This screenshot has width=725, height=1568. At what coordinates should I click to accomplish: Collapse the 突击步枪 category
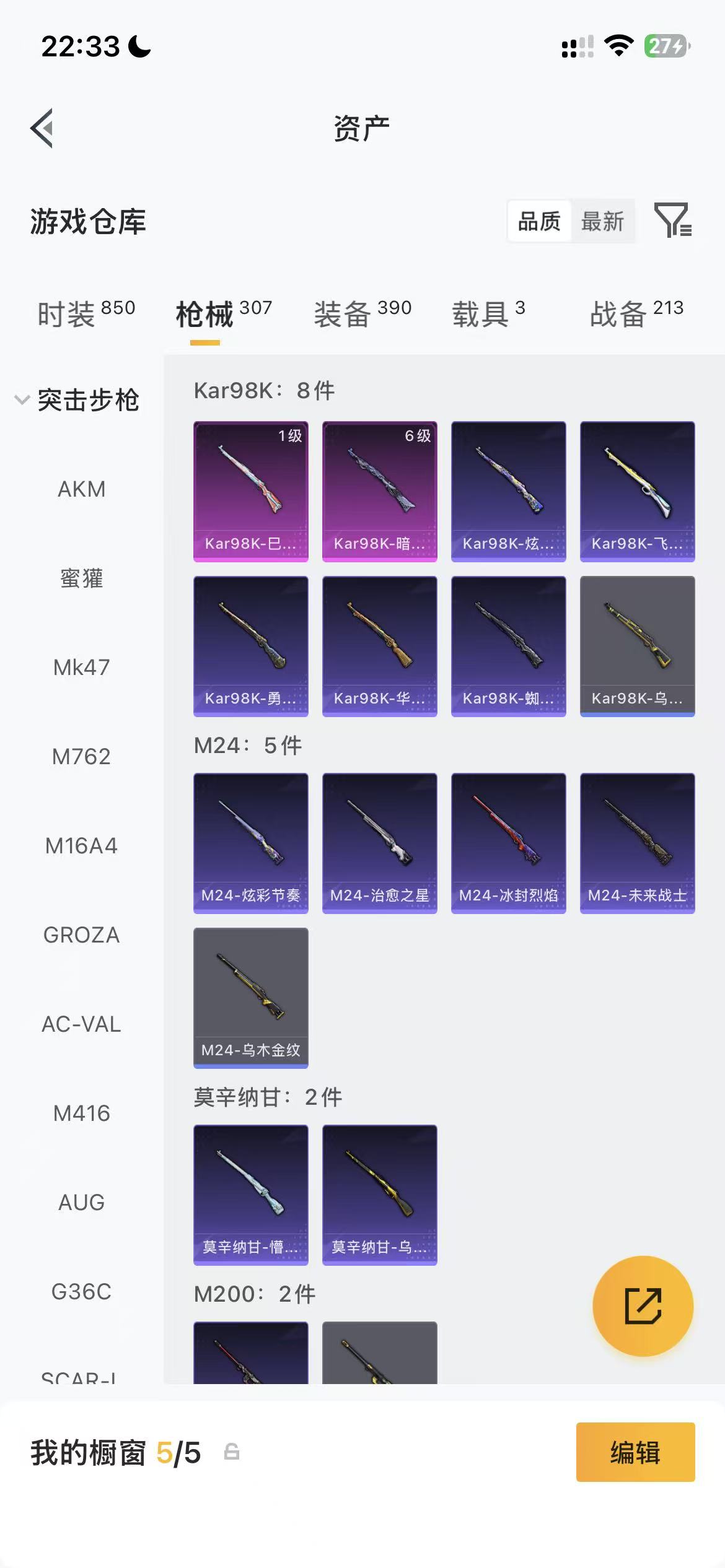point(77,399)
